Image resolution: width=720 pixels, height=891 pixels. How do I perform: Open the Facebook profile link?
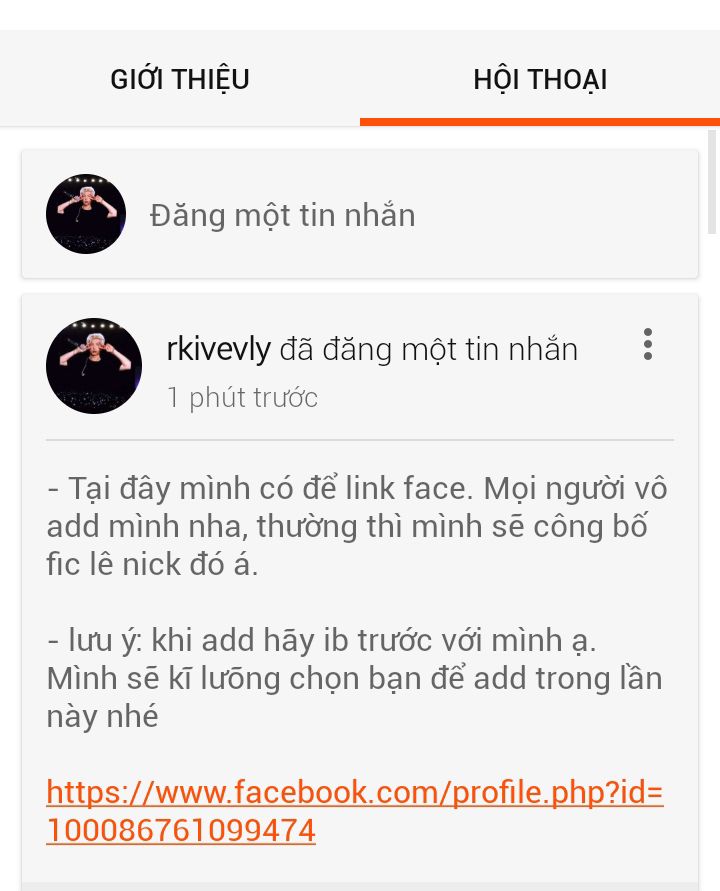[354, 811]
